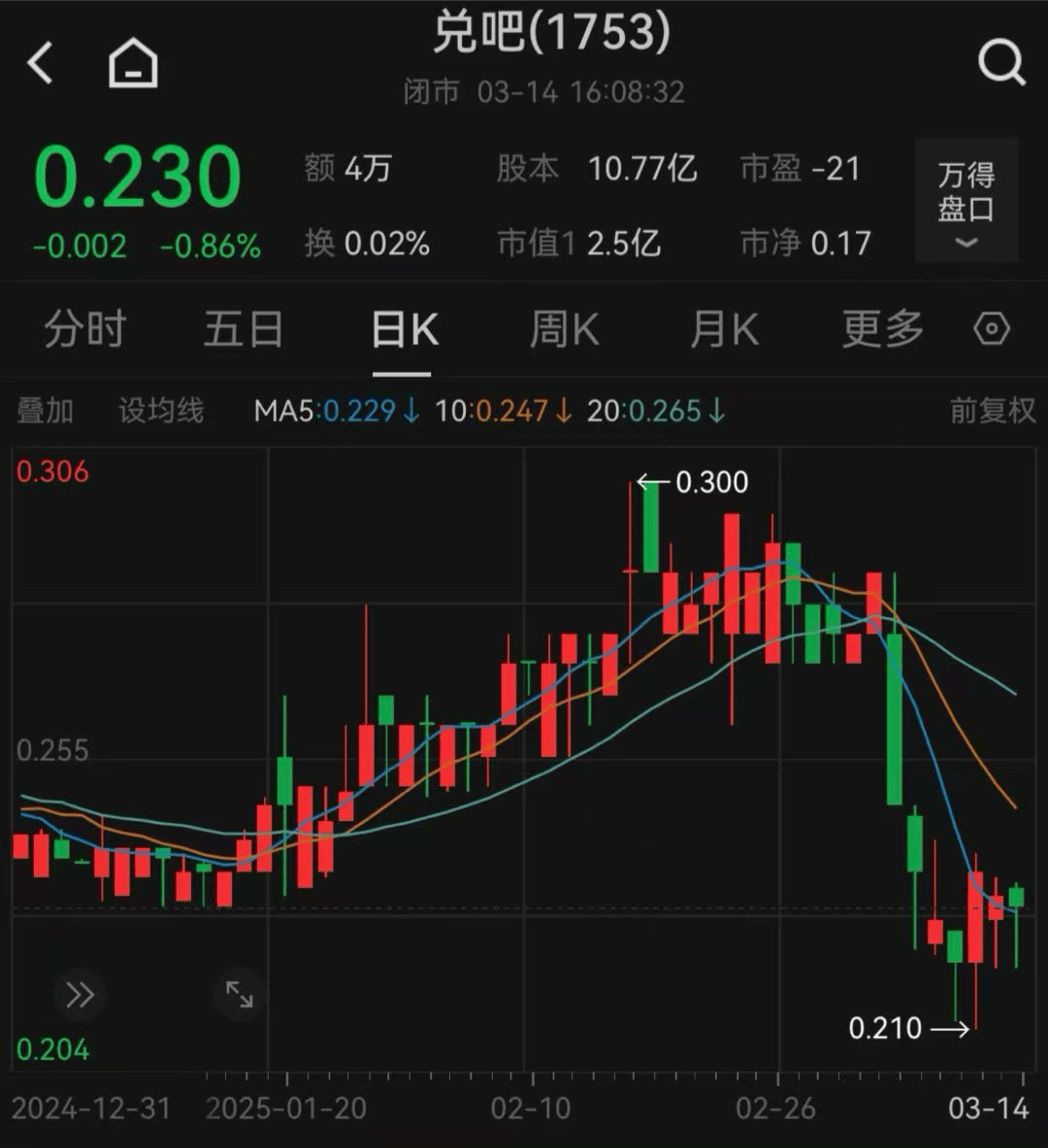Select the 五日 five-day view
This screenshot has height=1148, width=1048.
244,329
